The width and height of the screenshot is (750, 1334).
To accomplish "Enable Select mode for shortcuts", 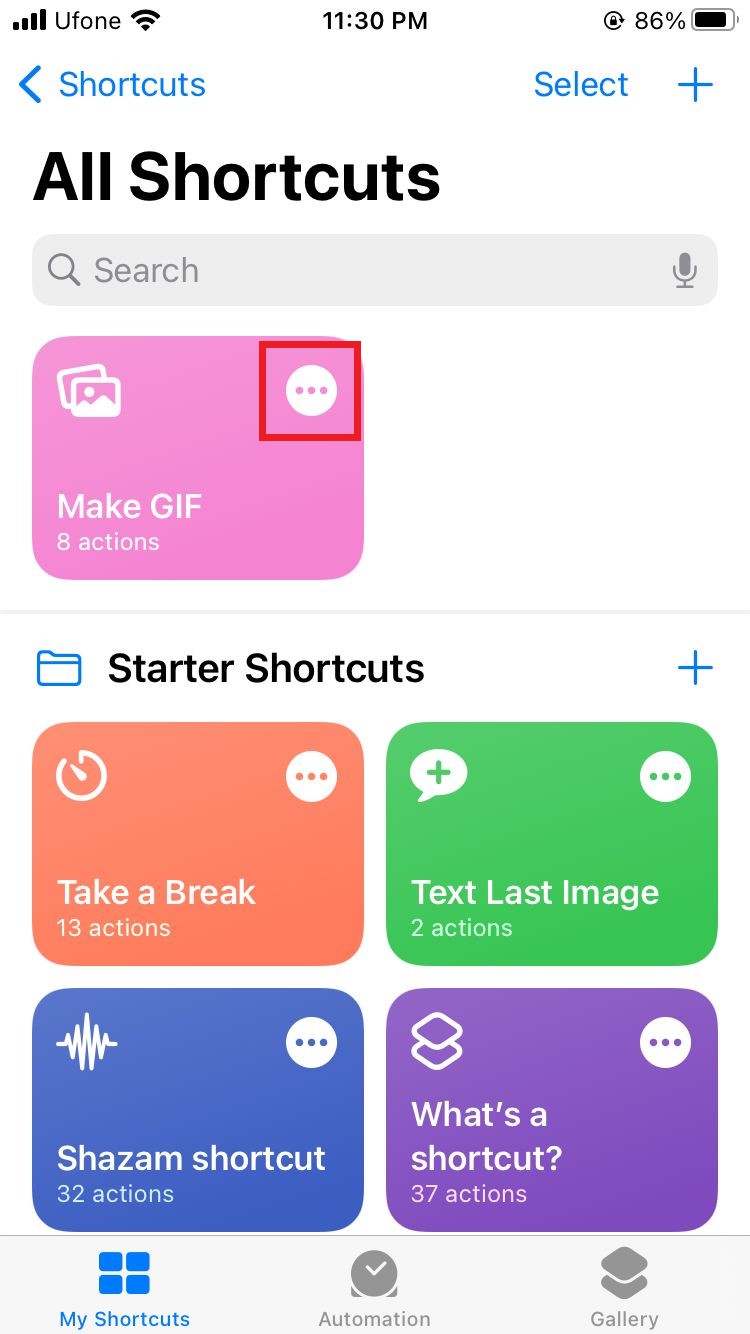I will pos(581,84).
